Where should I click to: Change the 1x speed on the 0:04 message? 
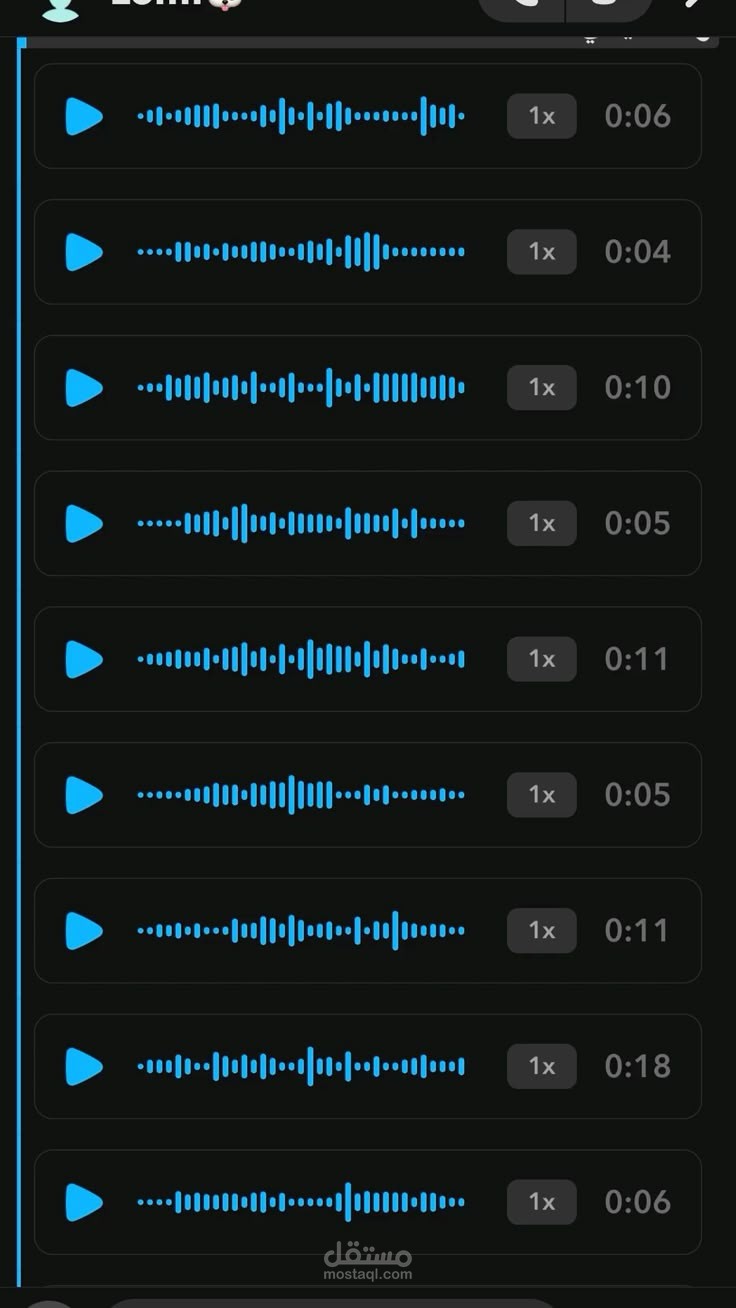(541, 252)
